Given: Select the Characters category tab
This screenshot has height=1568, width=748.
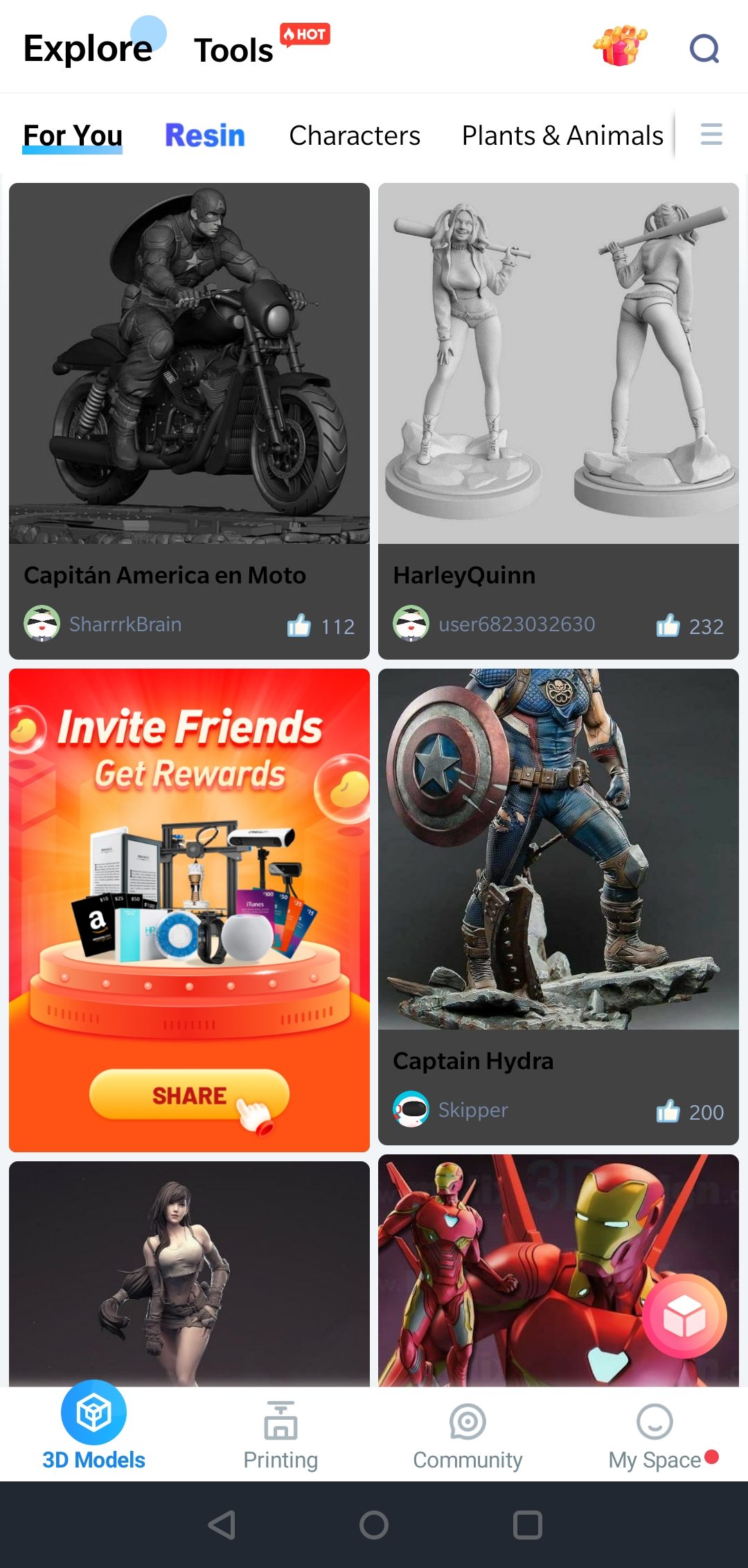Looking at the screenshot, I should [355, 135].
